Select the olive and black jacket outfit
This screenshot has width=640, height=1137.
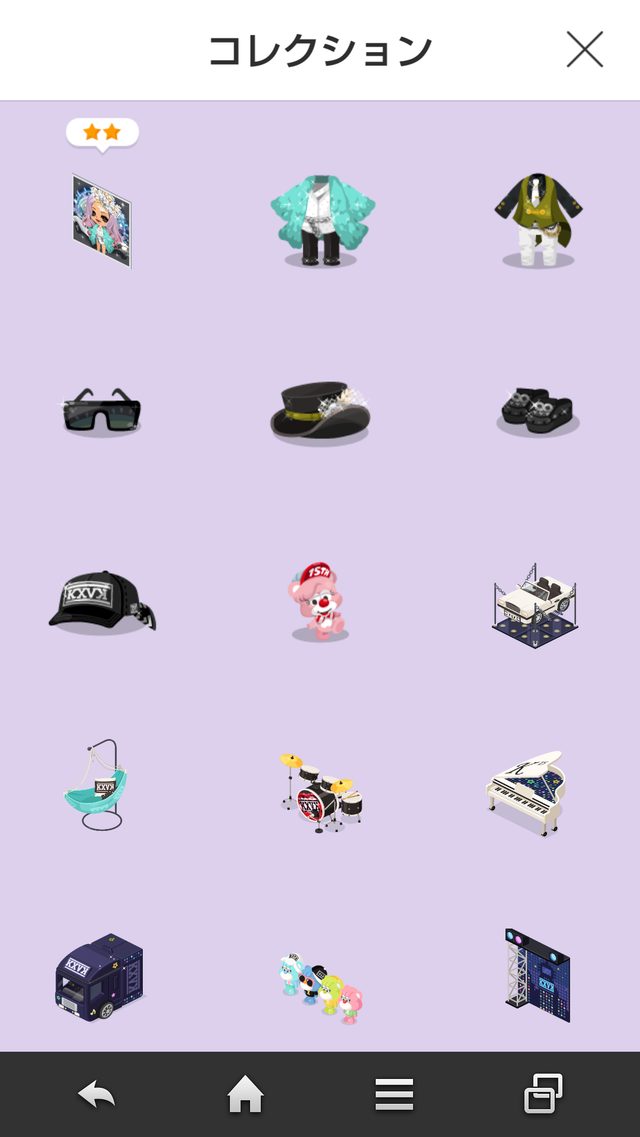[x=538, y=221]
